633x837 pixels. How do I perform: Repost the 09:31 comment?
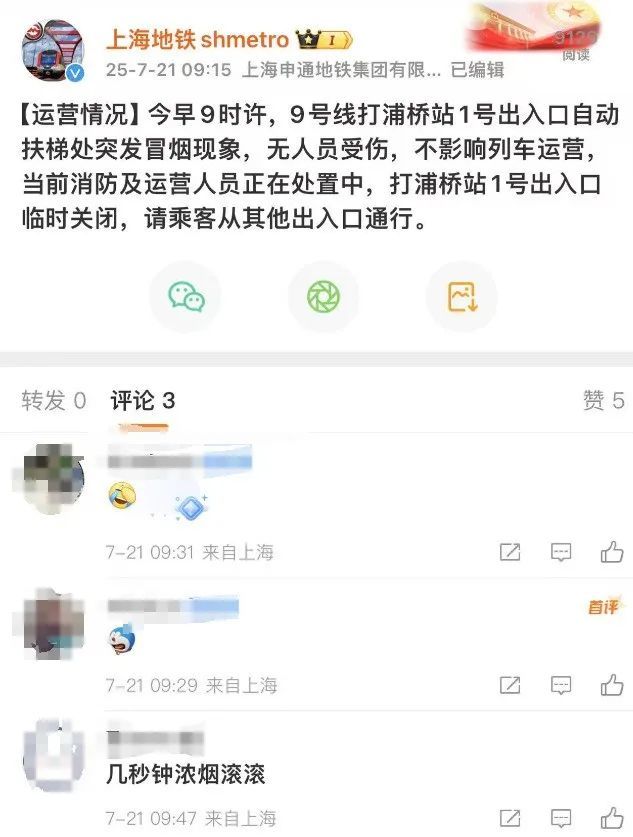click(x=510, y=552)
